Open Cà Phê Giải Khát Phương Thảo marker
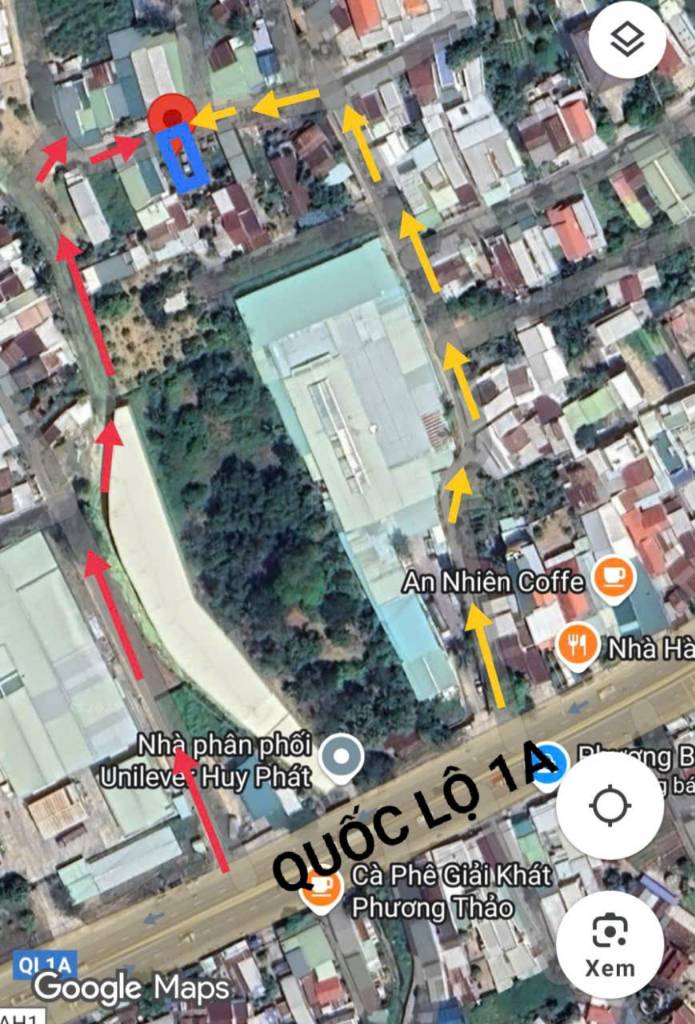 [x=321, y=887]
